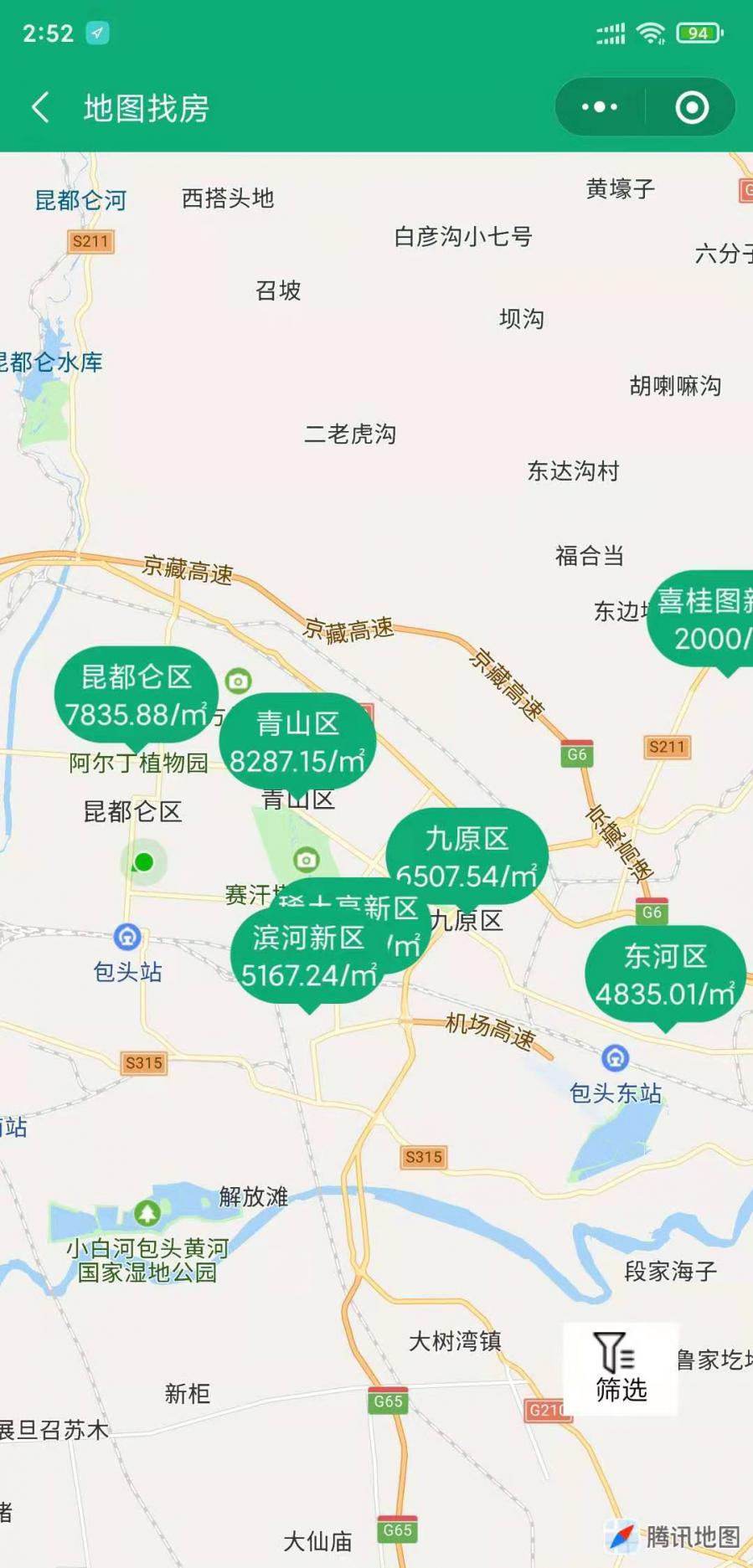Tap the 九原区 6507.54/㎡ marker
Image resolution: width=753 pixels, height=1568 pixels.
(466, 855)
